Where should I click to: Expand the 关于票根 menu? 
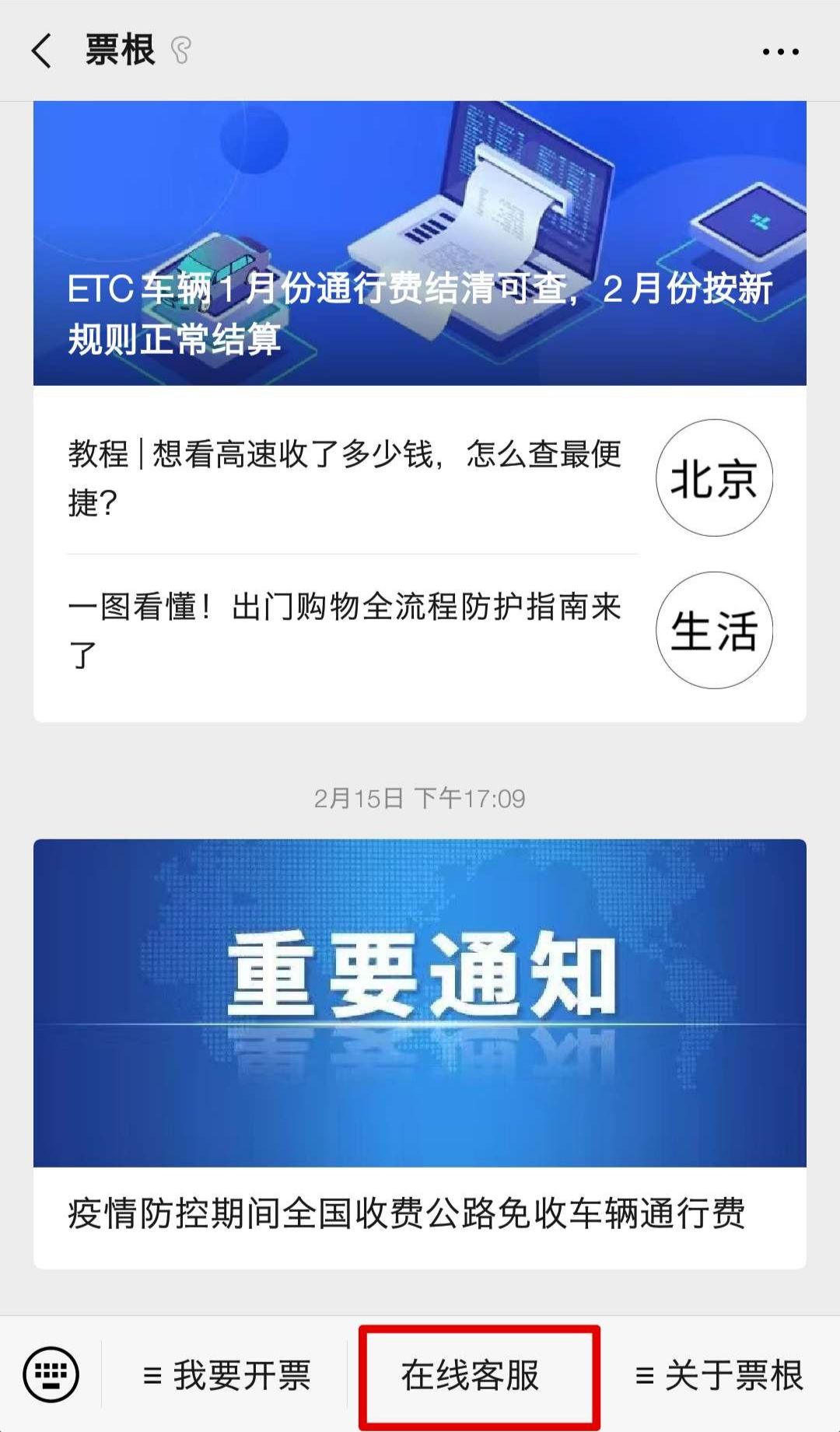click(x=719, y=1375)
